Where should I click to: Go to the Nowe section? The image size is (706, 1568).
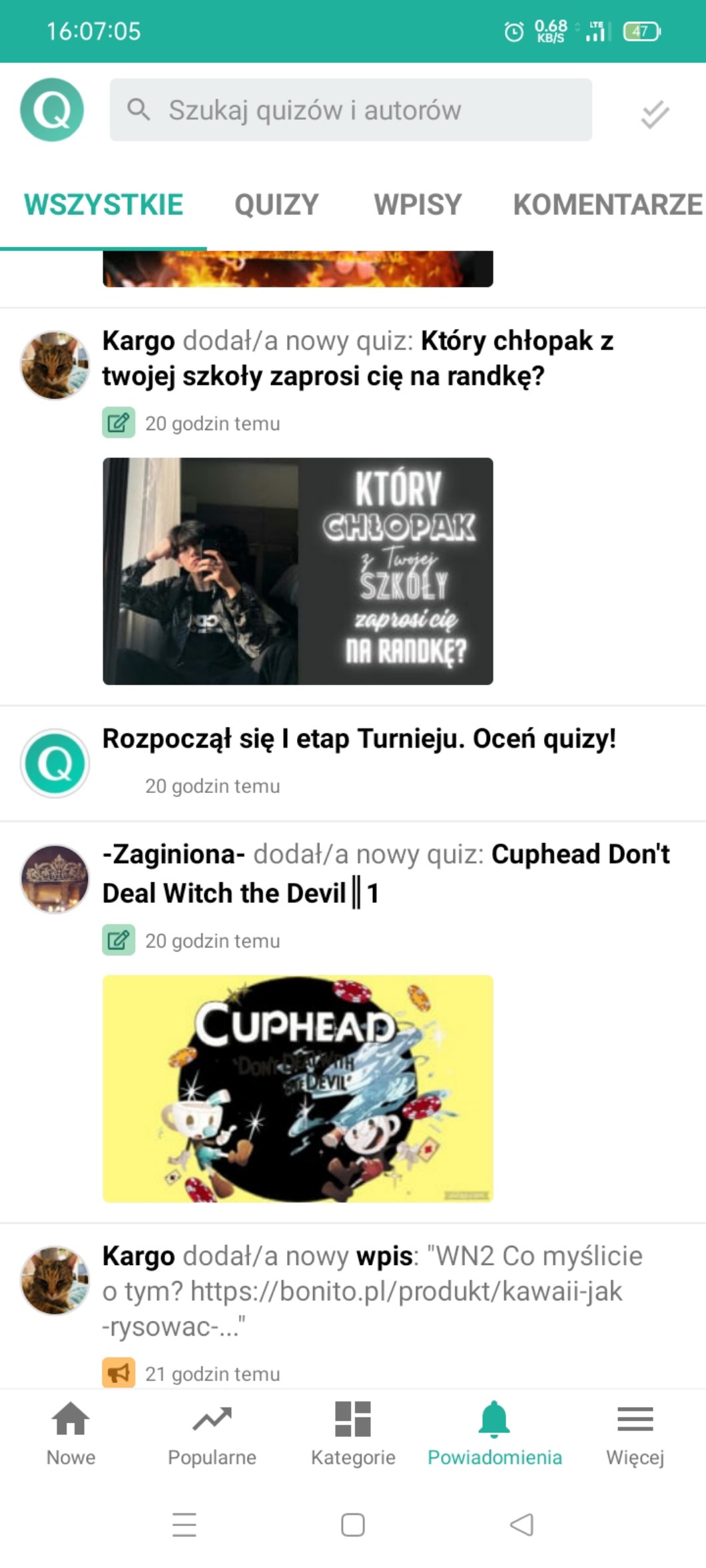pyautogui.click(x=71, y=1433)
